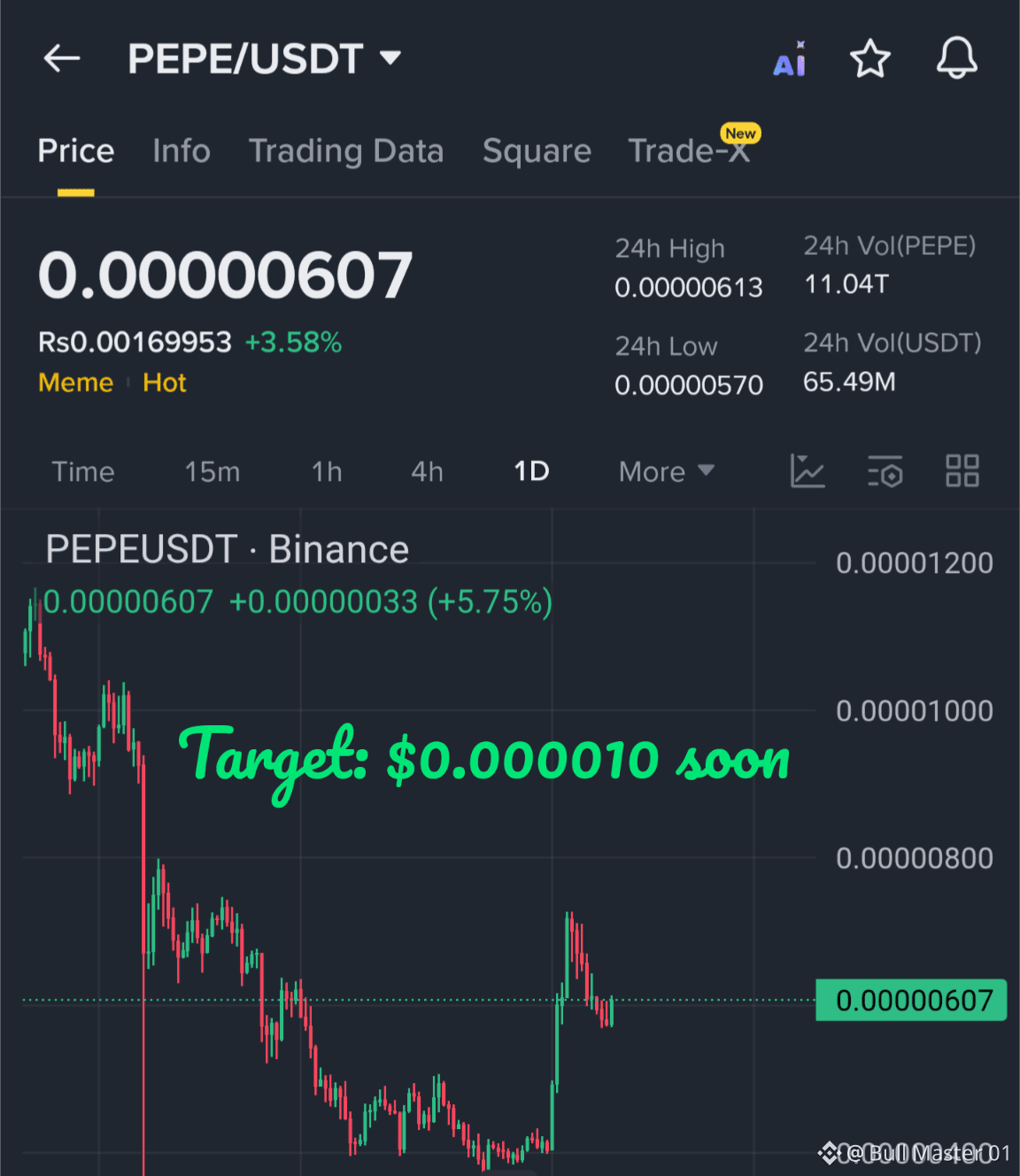Select the Info tab
1020x1176 pixels.
click(181, 151)
